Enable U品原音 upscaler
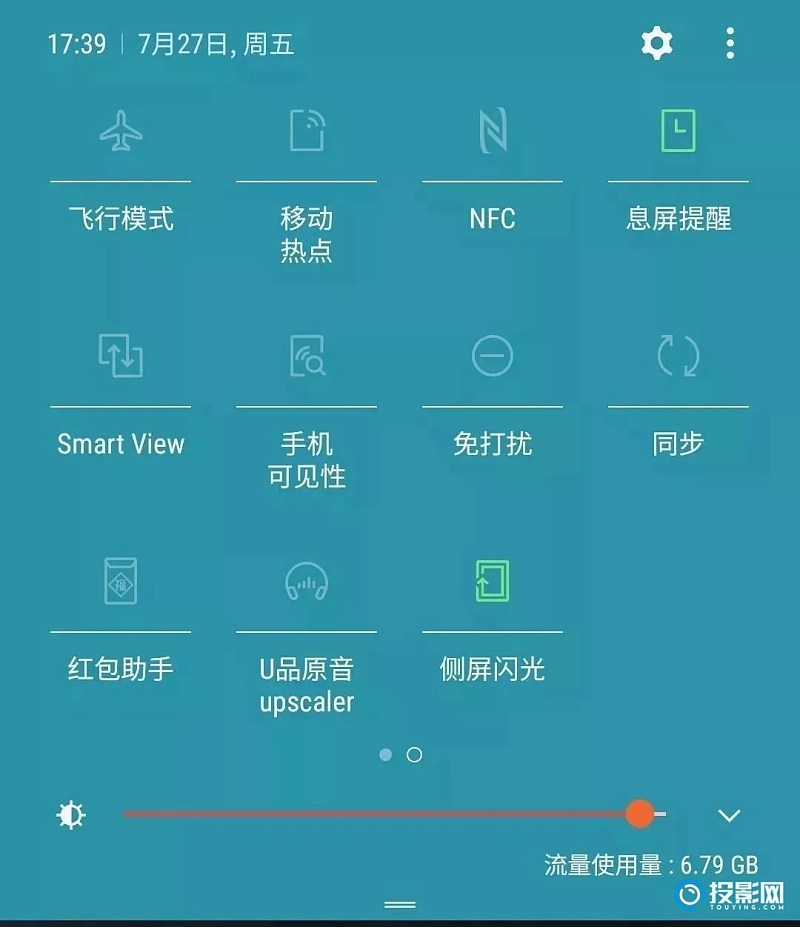Viewport: 800px width, 927px height. pyautogui.click(x=306, y=581)
